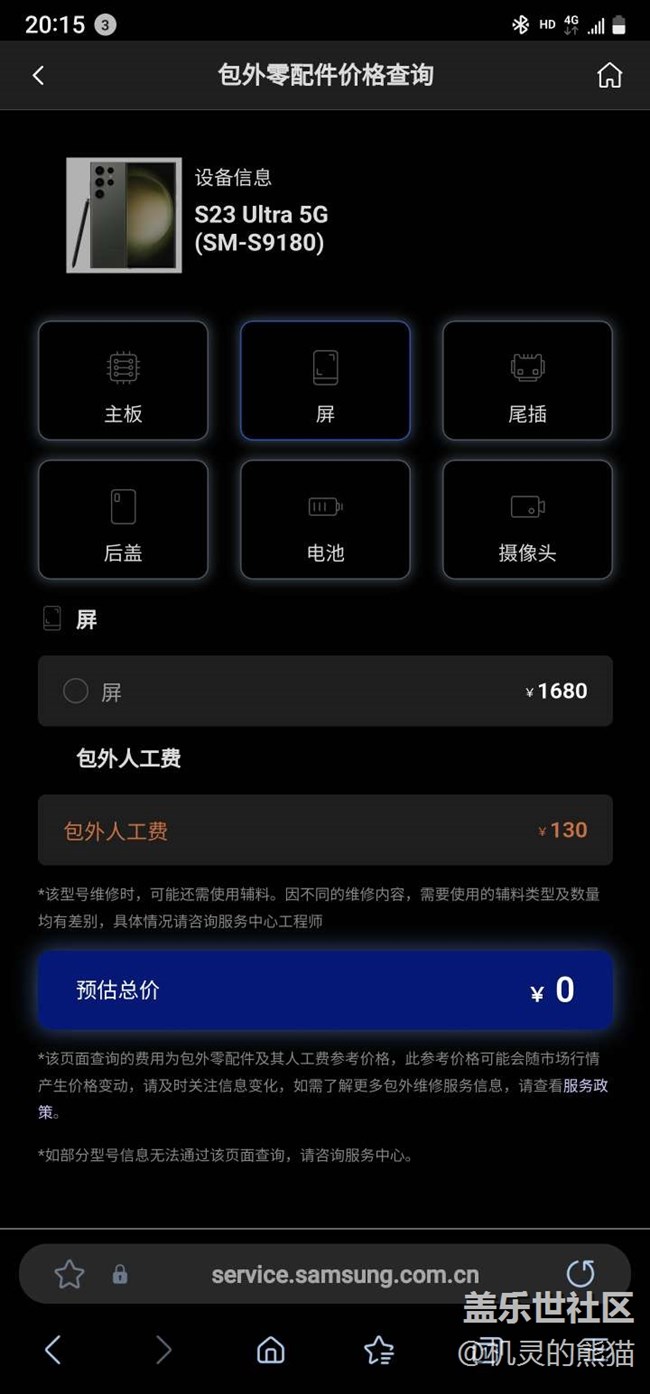Open the browser homepage from the toolbar
The image size is (650, 1394).
[x=271, y=1351]
